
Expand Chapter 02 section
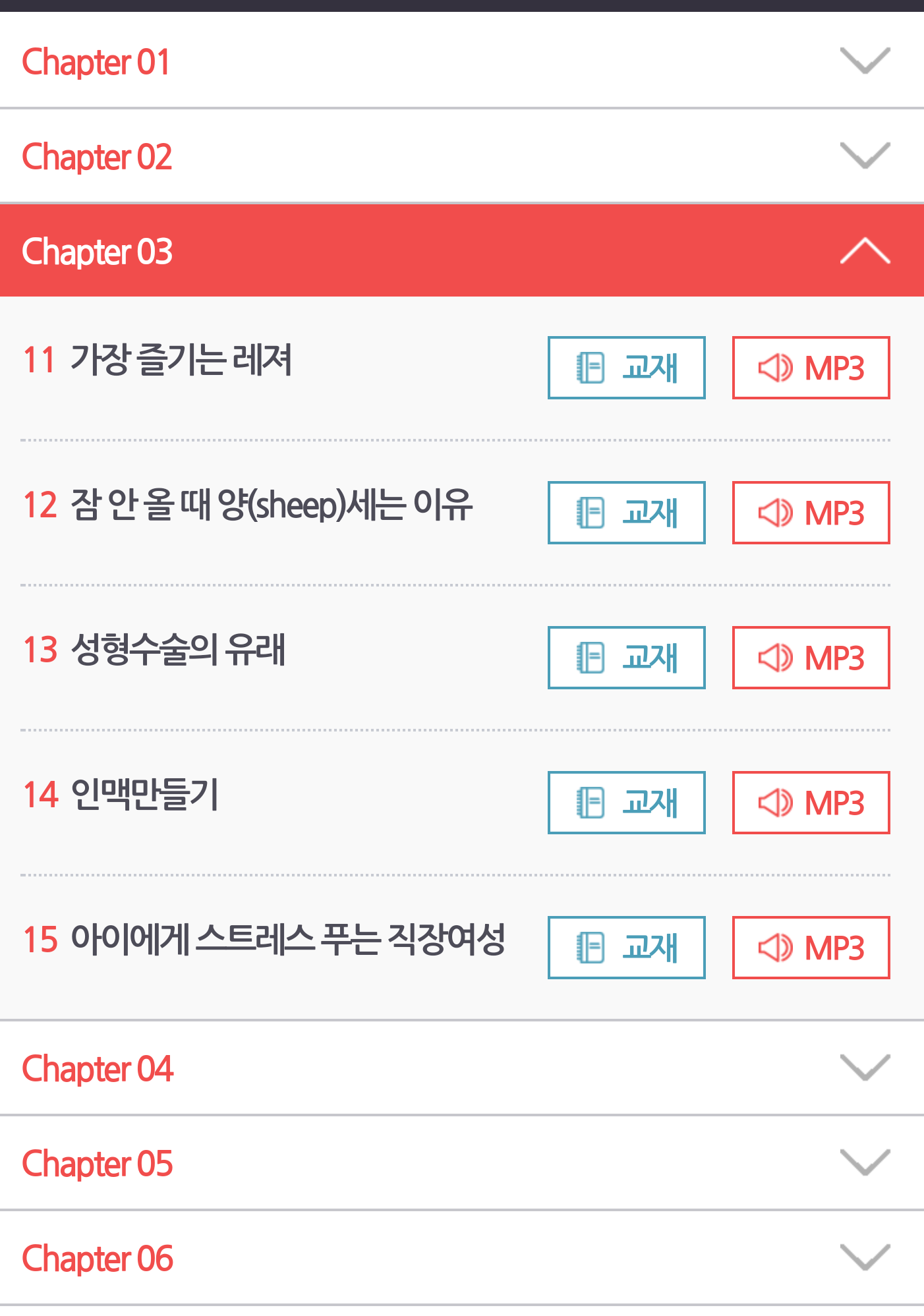click(461, 156)
